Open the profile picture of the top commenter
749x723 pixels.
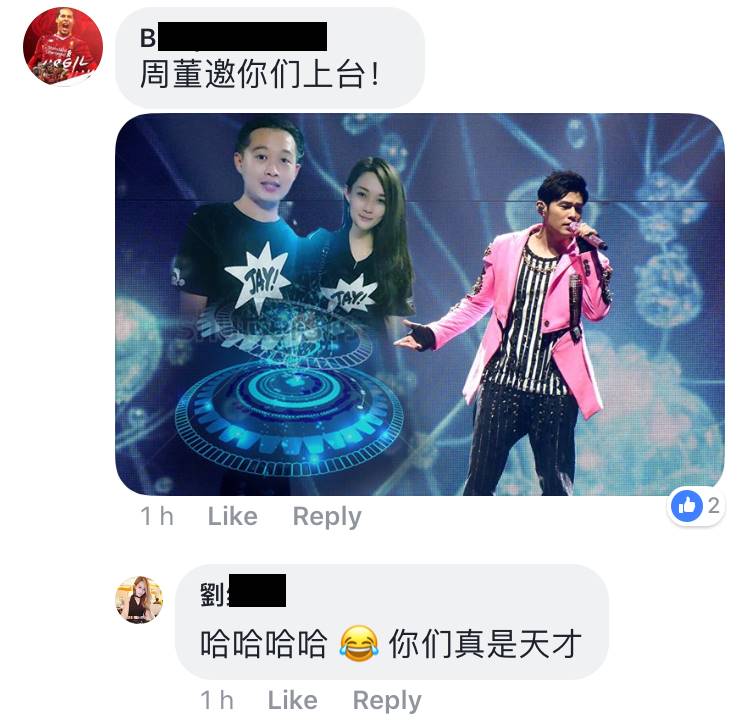coord(63,45)
